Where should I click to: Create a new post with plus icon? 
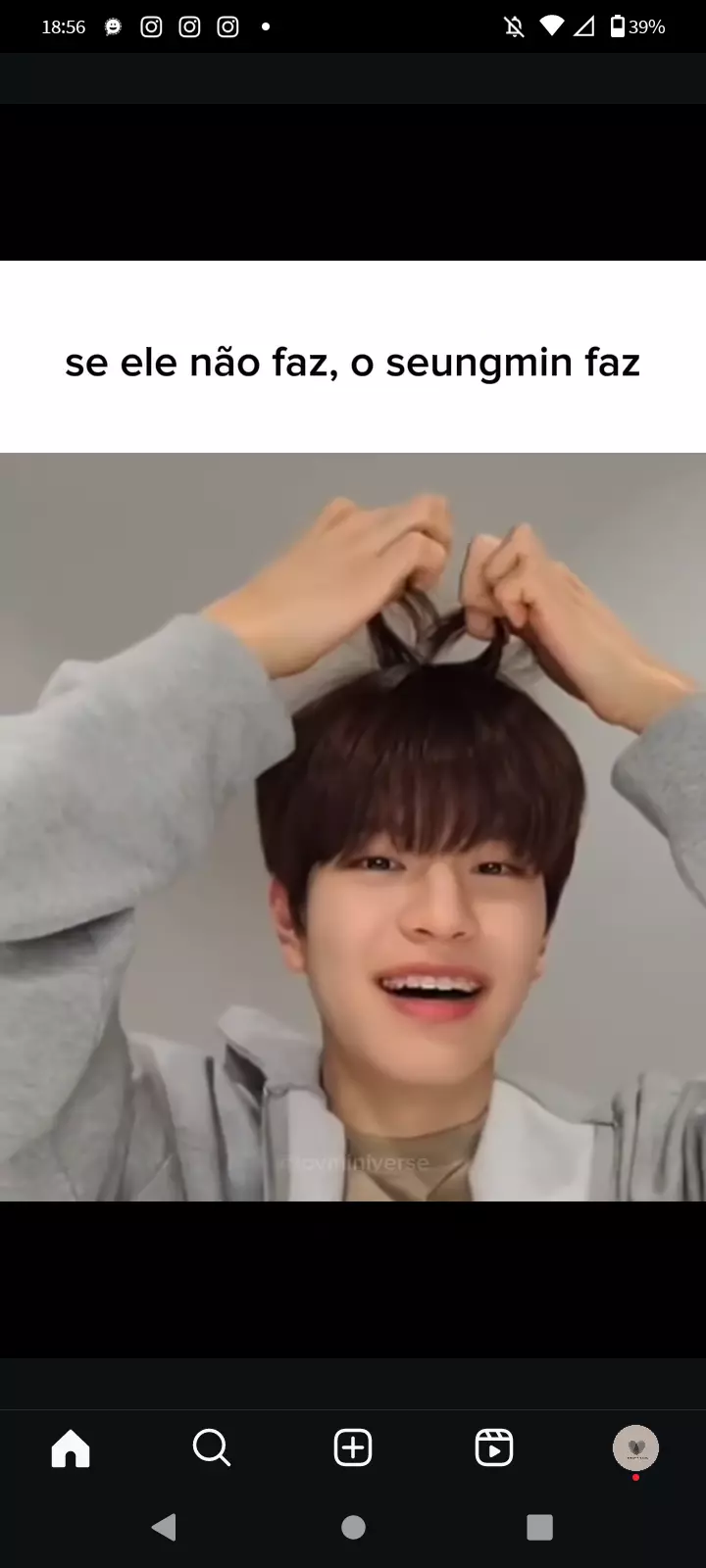coord(353,1447)
